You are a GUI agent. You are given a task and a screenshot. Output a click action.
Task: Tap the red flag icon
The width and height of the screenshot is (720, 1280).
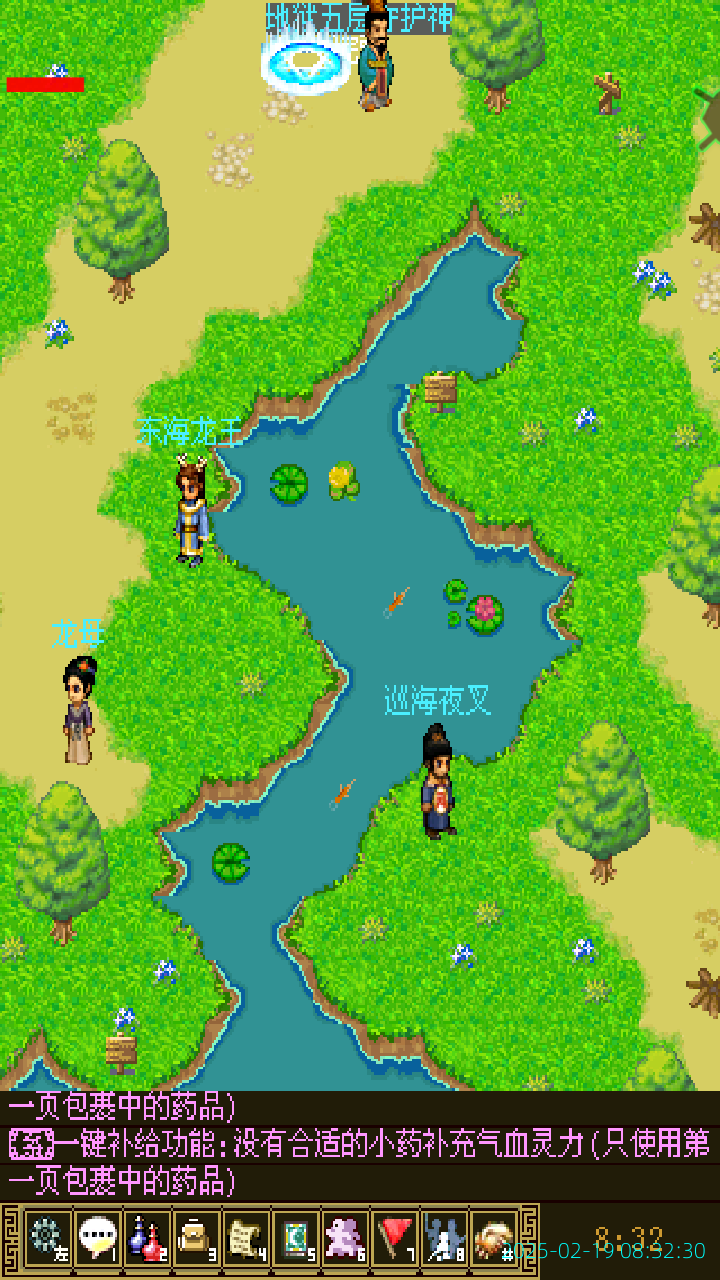tap(395, 1240)
